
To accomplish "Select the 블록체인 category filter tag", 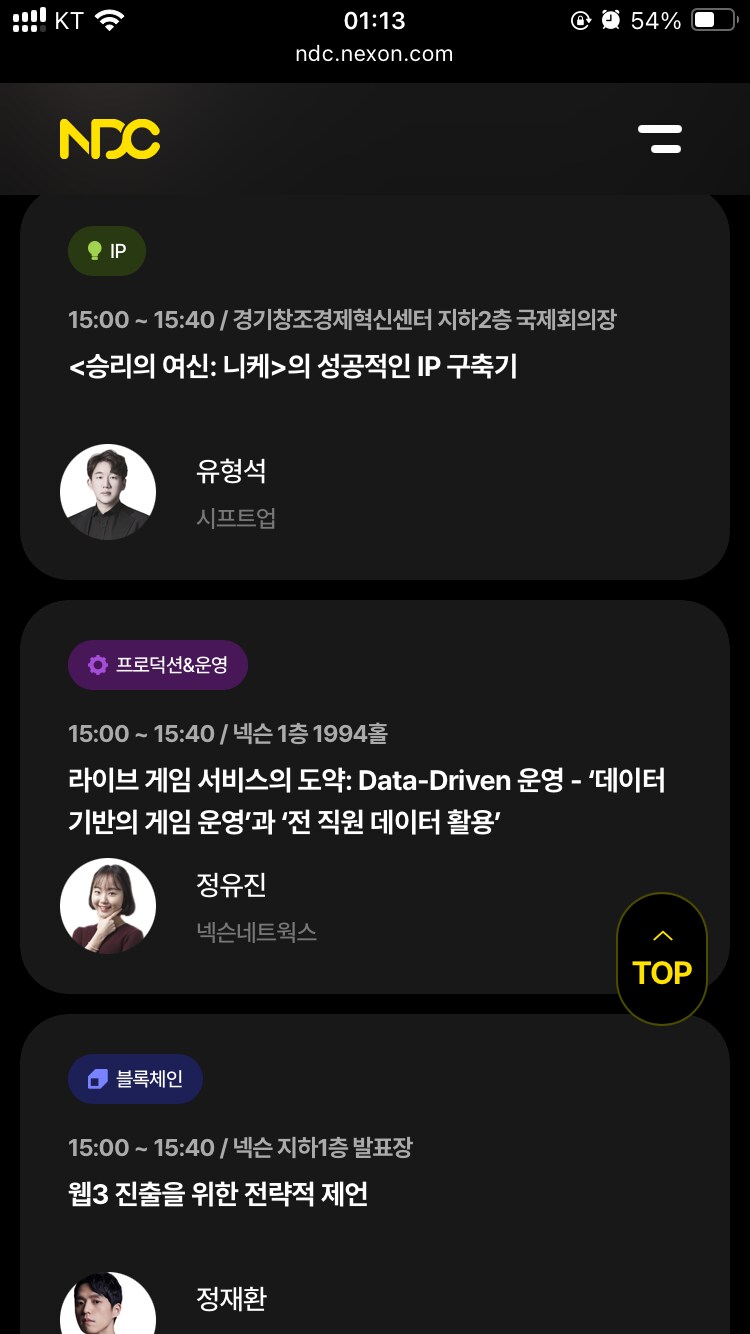I will [135, 1078].
